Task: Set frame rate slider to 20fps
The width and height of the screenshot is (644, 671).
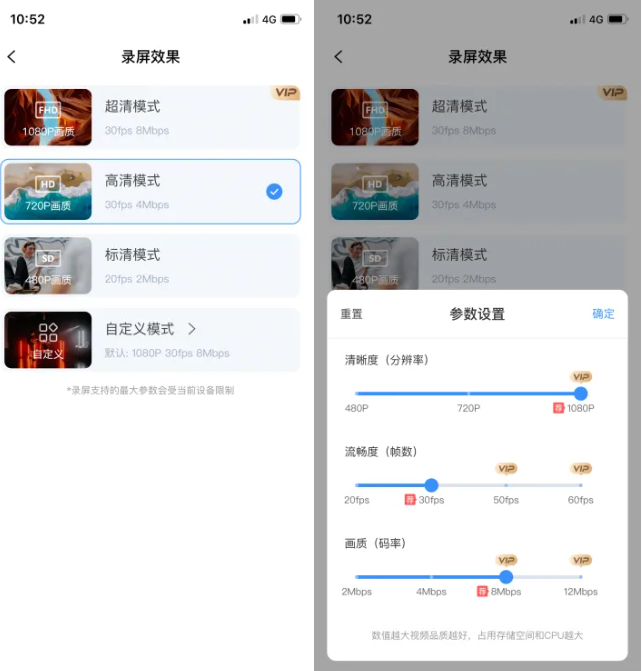Action: (x=357, y=485)
